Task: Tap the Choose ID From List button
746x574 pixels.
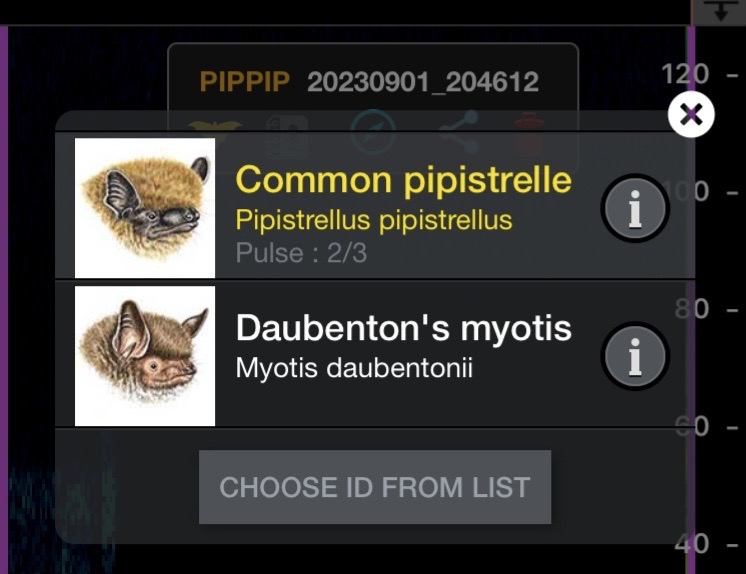Action: [375, 487]
